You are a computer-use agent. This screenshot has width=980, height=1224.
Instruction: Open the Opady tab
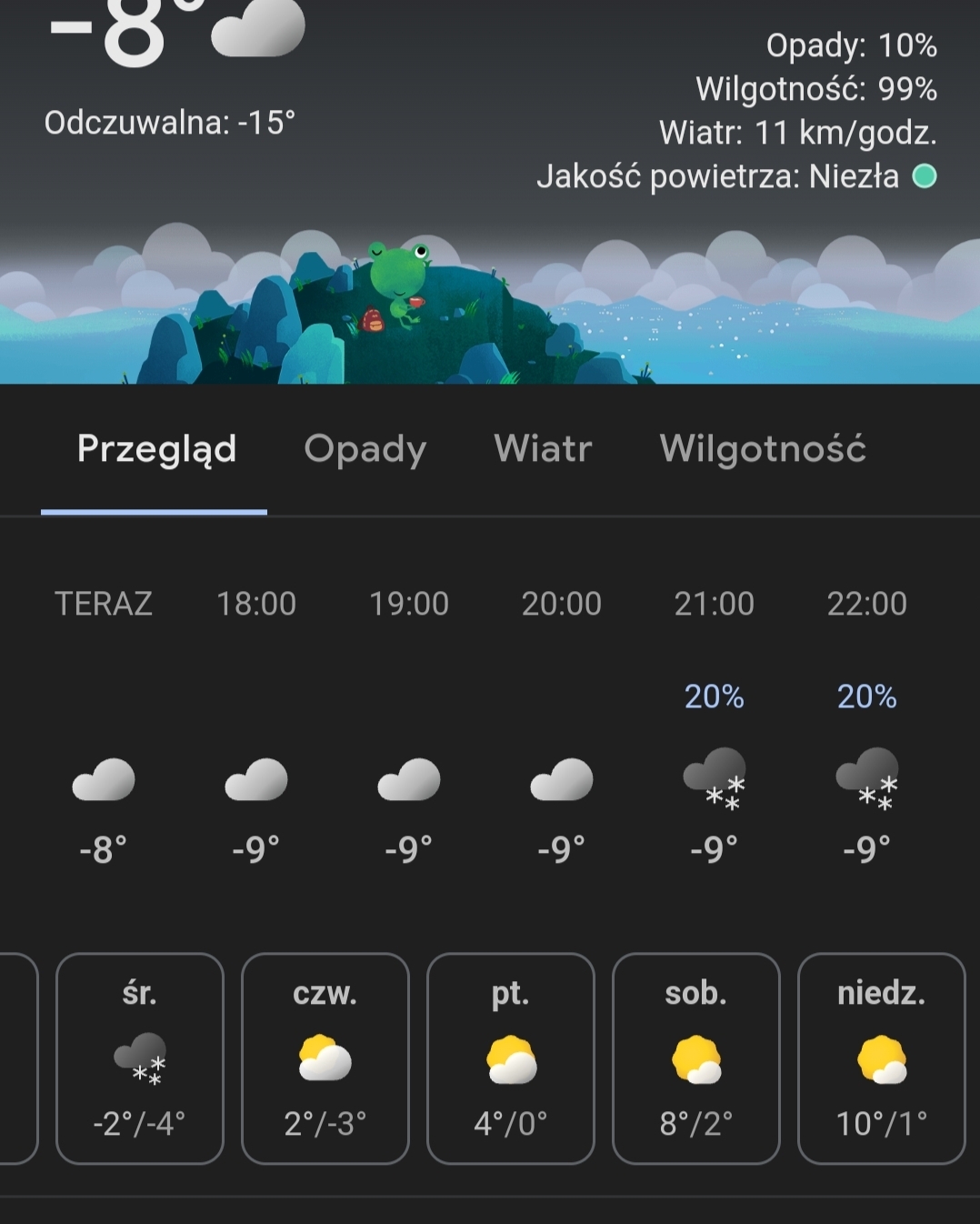(365, 449)
